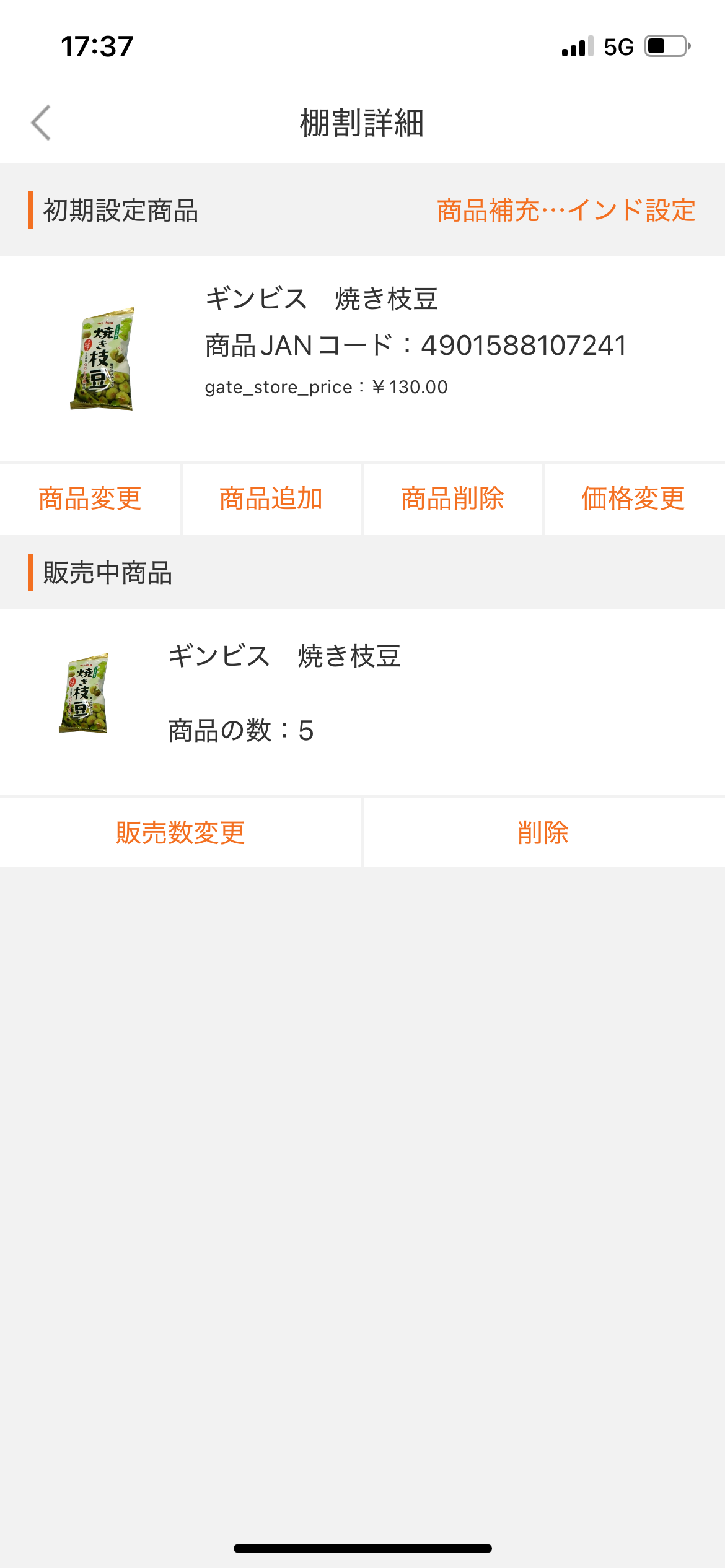The width and height of the screenshot is (725, 1568).
Task: Open 商品補充…インド設定 link
Action: [566, 211]
